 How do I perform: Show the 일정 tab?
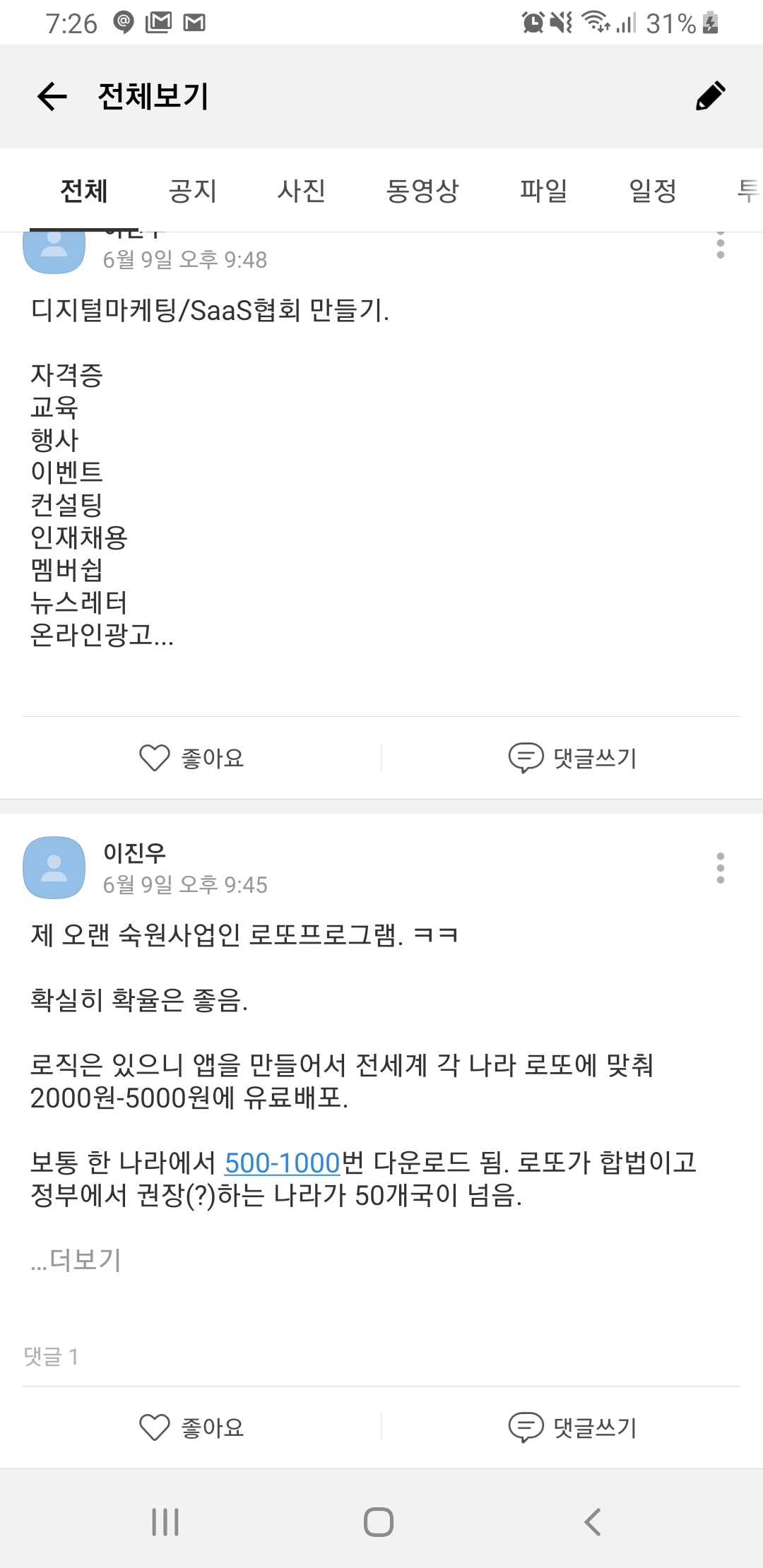point(653,191)
